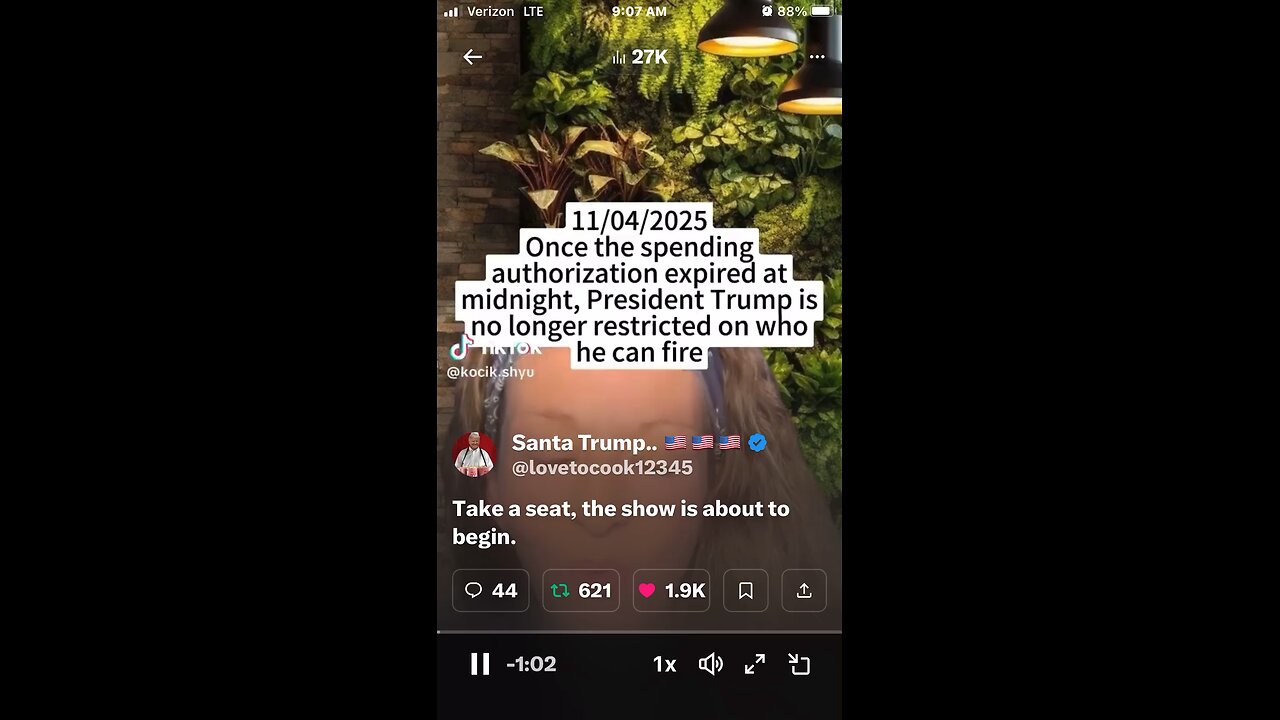Open Santa Trump's profile picture
The image size is (1280, 720).
[474, 454]
